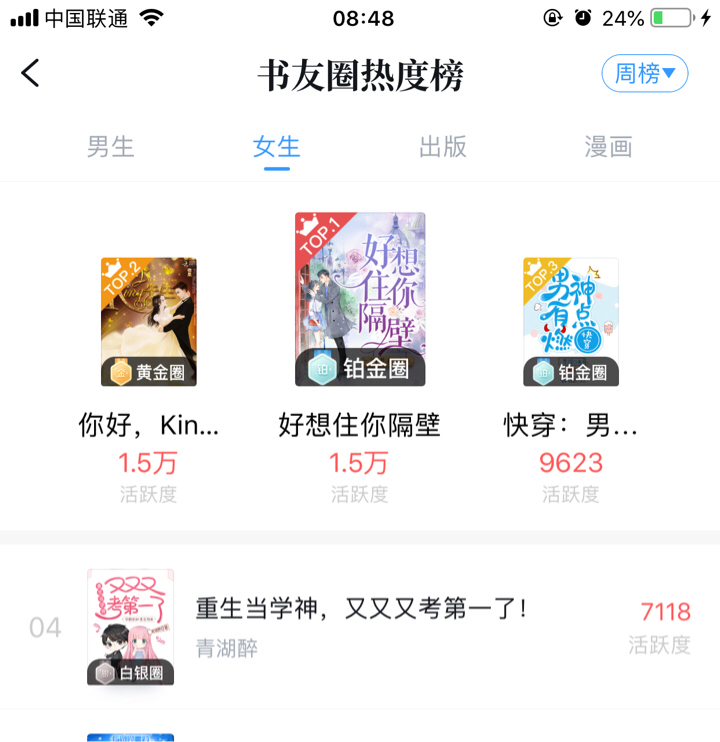Open the TOP 2 book 你好，Kin...
The height and width of the screenshot is (742, 720).
[149, 322]
